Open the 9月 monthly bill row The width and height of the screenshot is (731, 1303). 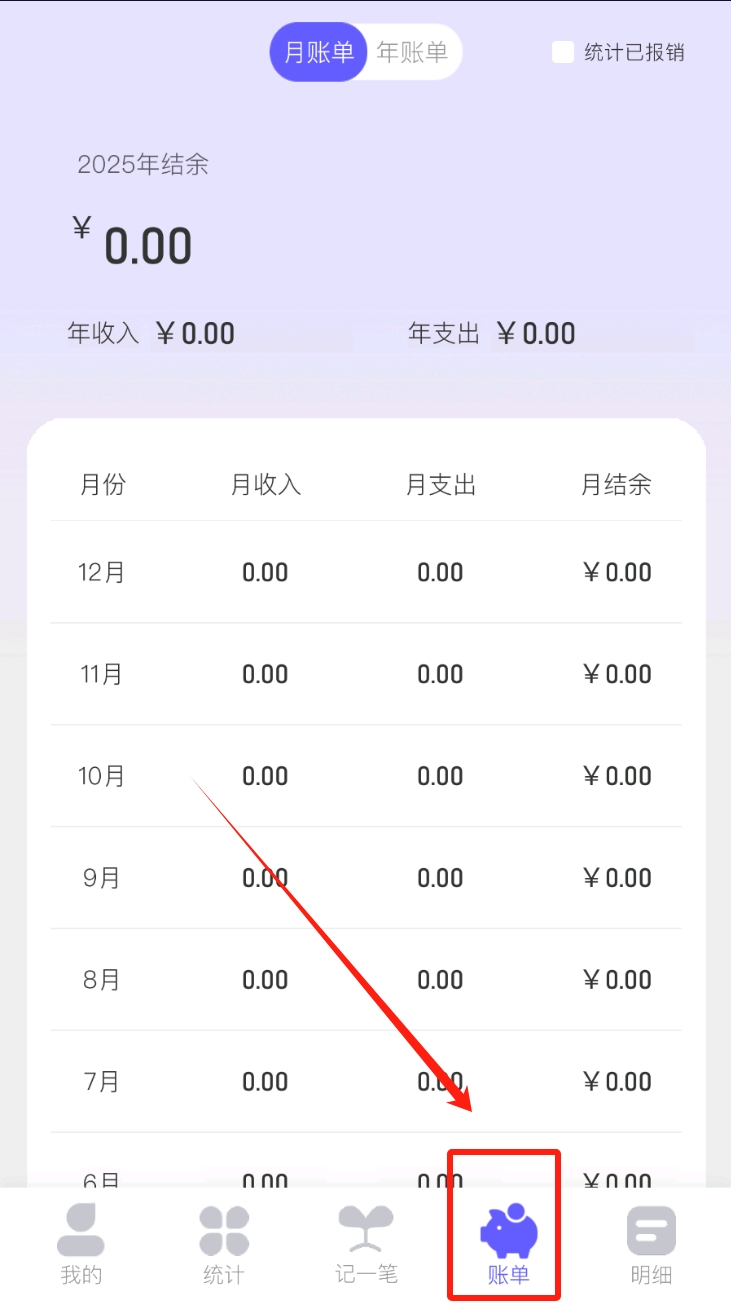366,878
